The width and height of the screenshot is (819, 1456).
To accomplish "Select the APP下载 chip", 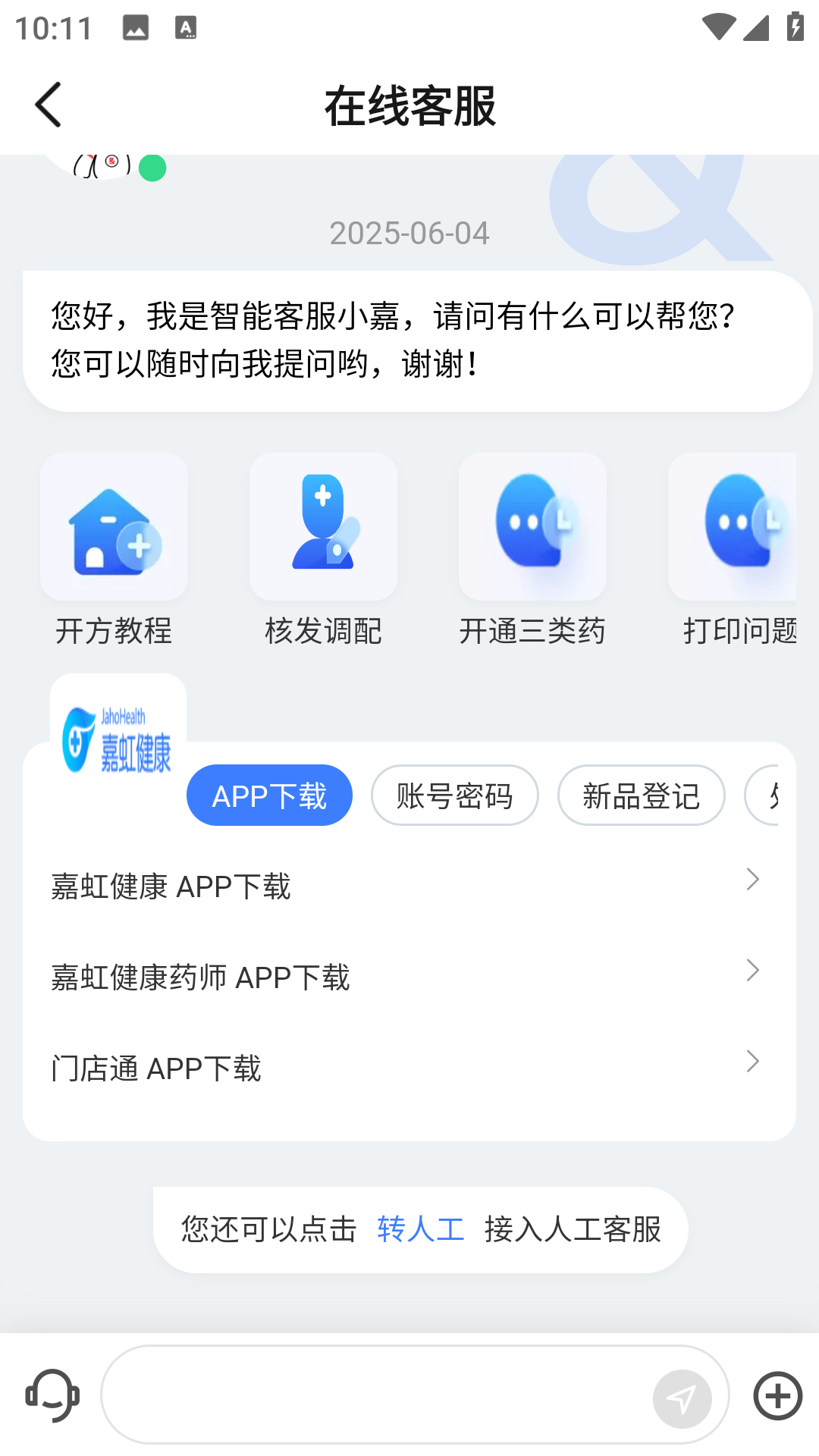I will click(269, 795).
